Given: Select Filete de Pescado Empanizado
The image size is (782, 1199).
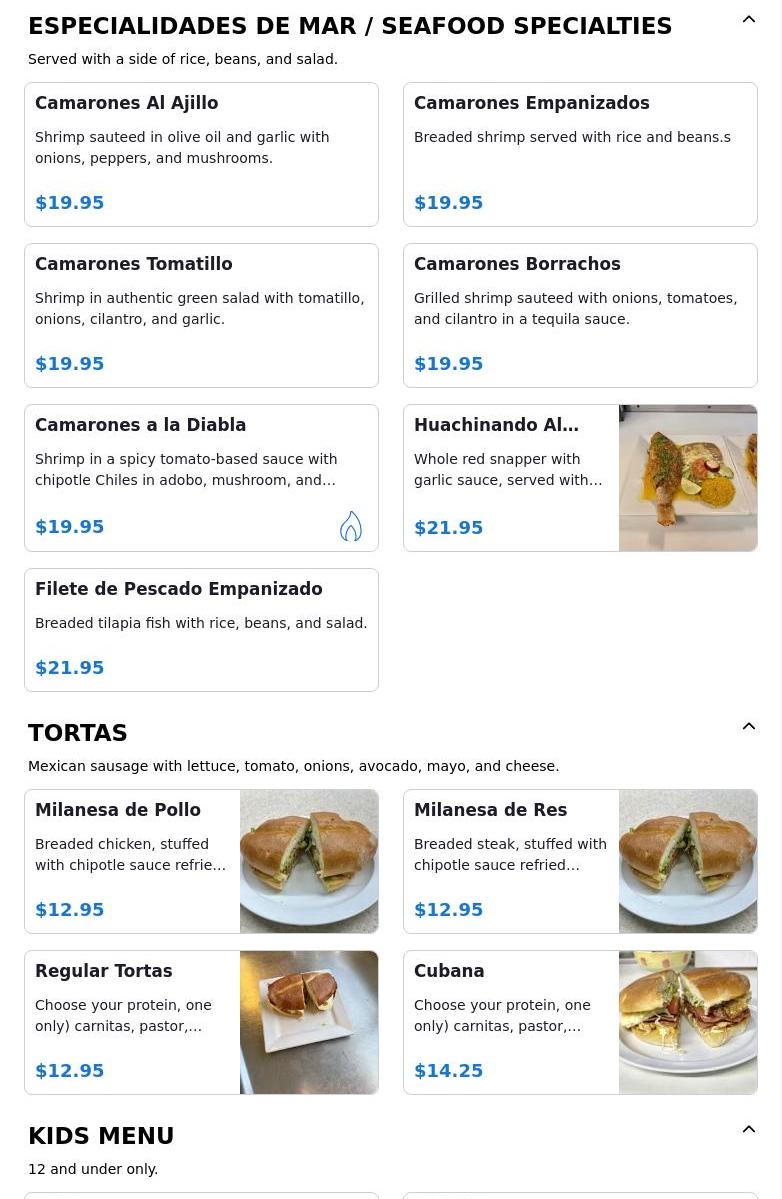Looking at the screenshot, I should click(201, 629).
